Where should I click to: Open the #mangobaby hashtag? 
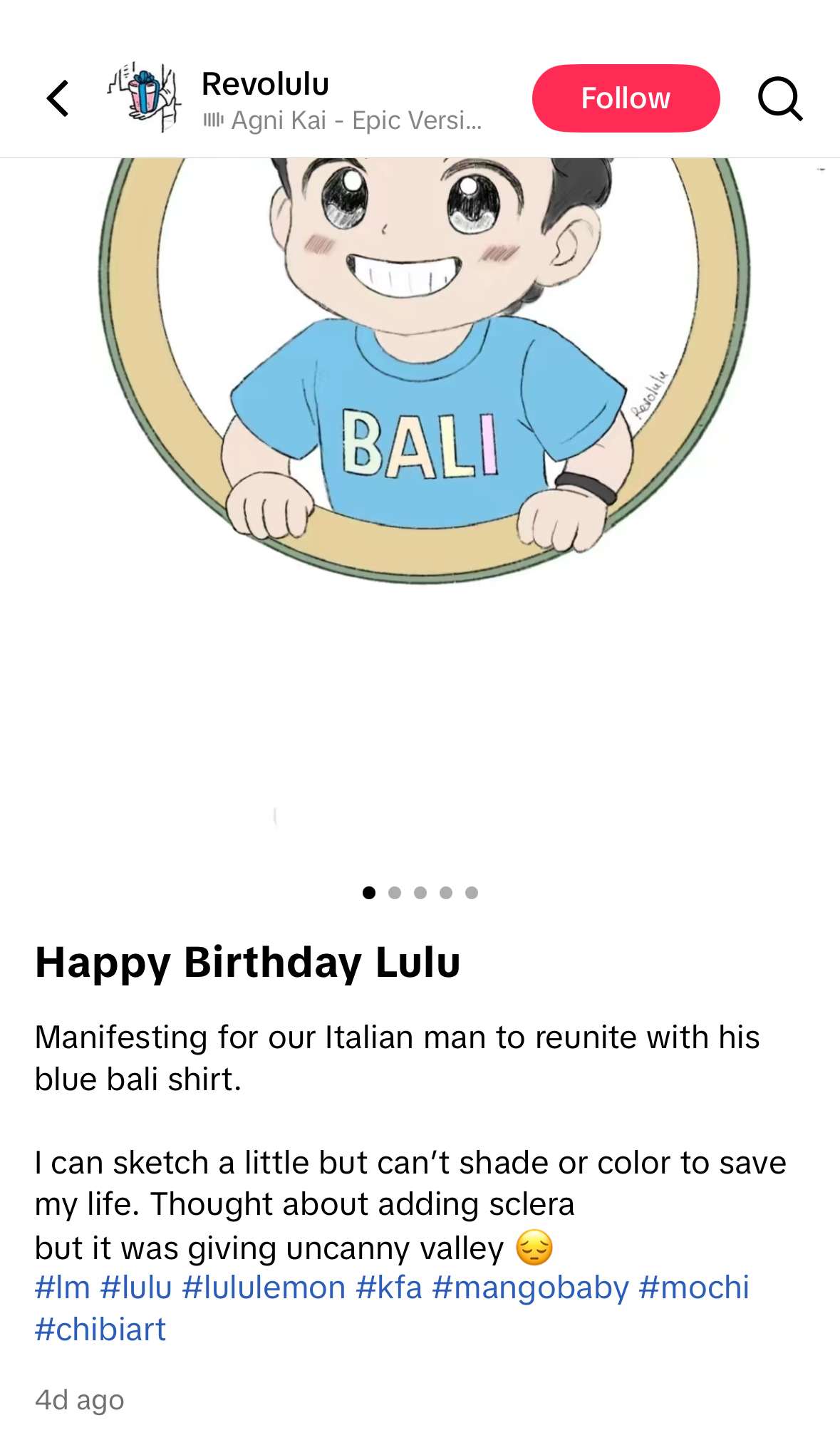coord(530,1288)
